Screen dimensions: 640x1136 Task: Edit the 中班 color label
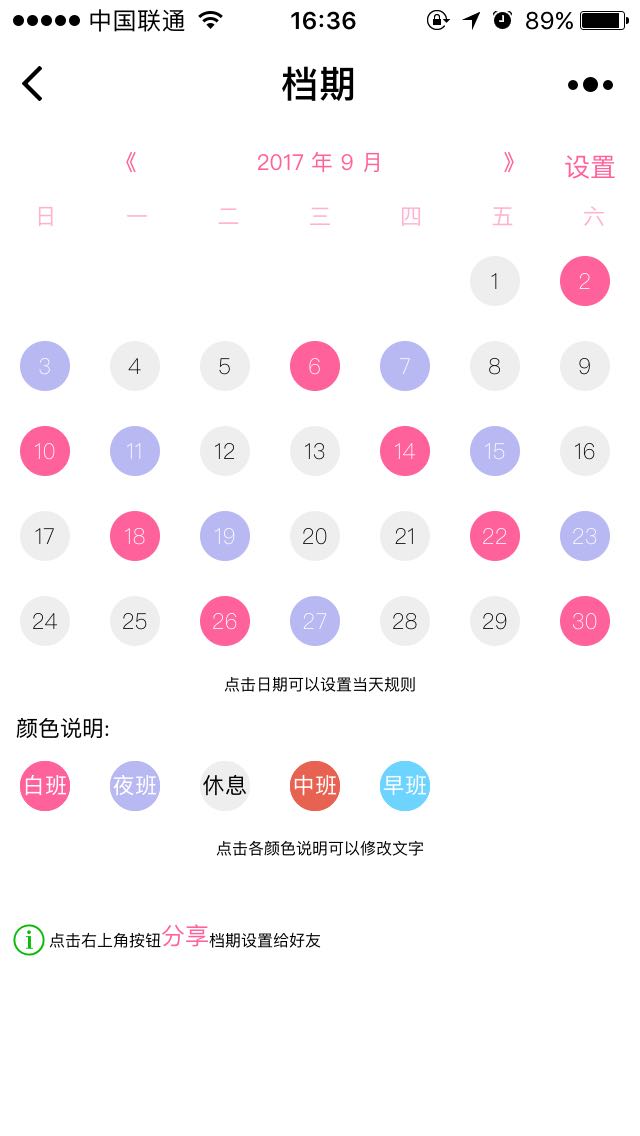click(x=315, y=786)
